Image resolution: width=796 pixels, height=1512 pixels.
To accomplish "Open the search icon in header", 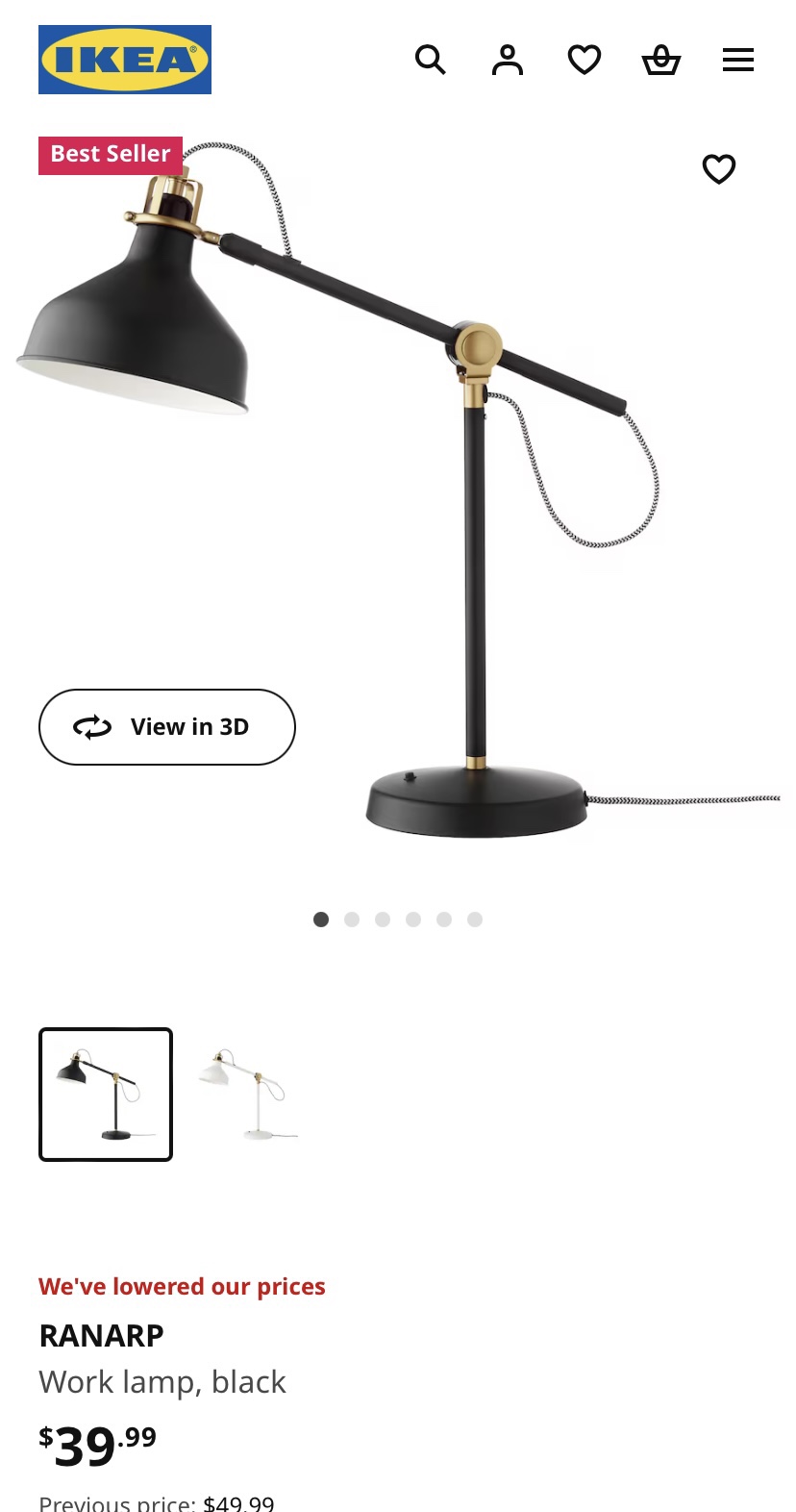I will (x=430, y=60).
